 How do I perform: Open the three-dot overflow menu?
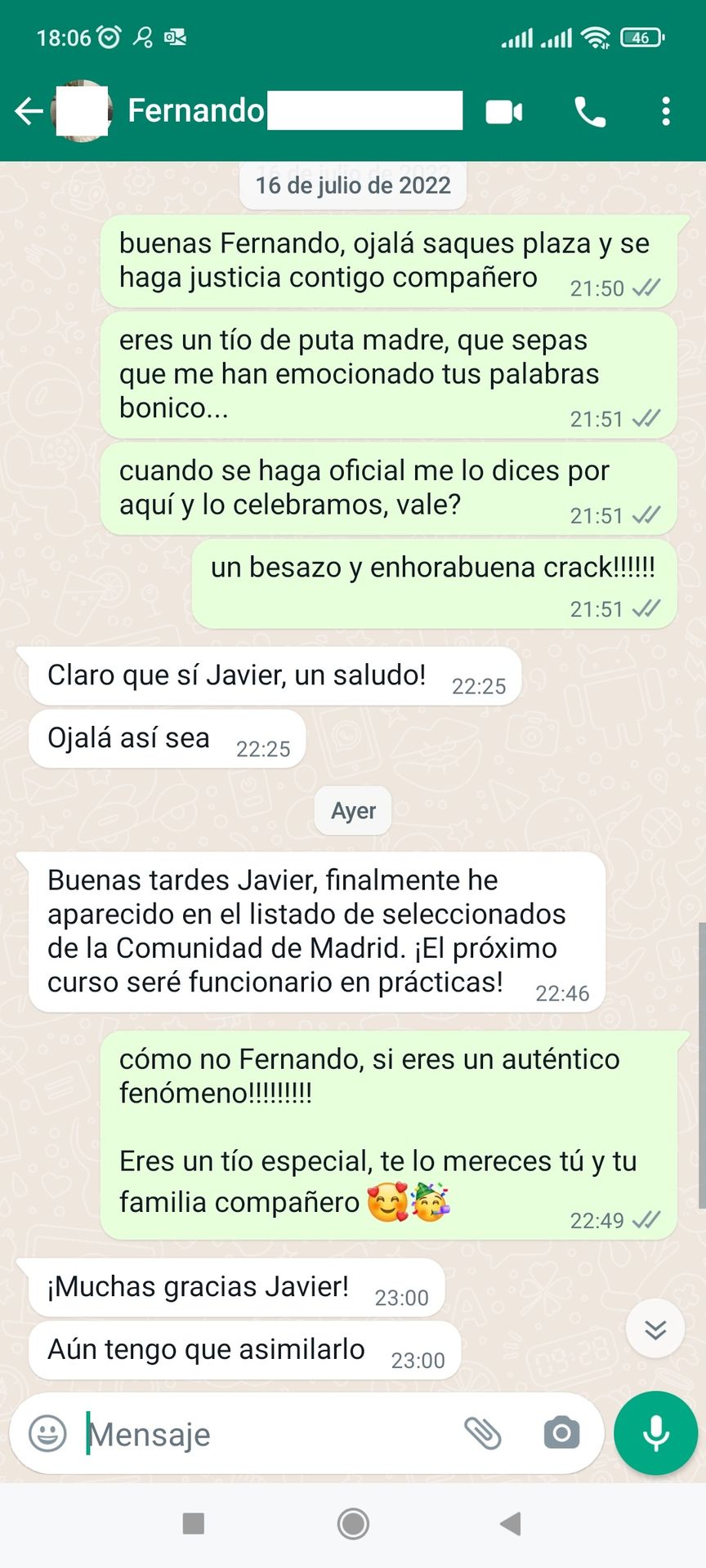point(666,111)
